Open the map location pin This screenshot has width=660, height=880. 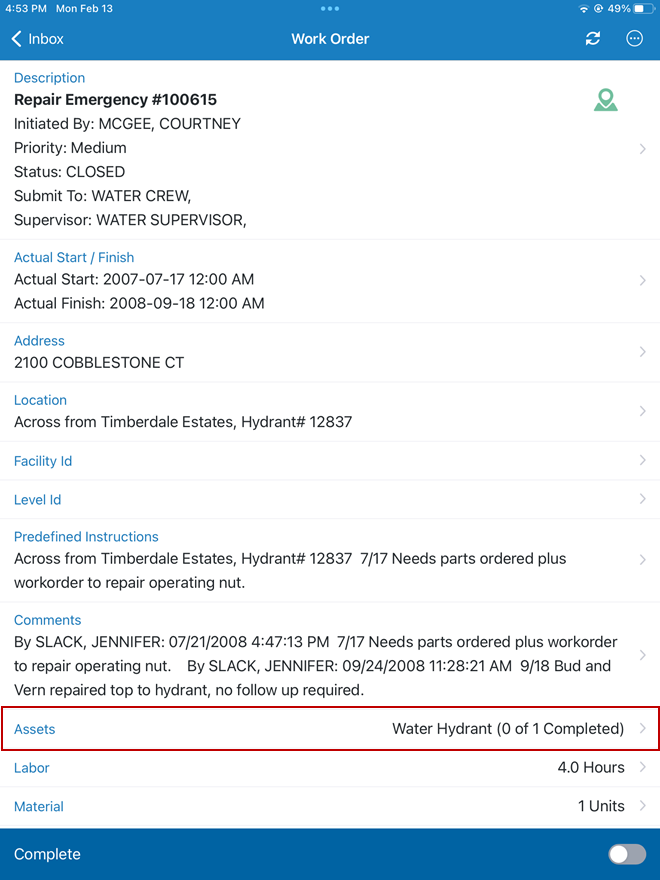[x=605, y=100]
